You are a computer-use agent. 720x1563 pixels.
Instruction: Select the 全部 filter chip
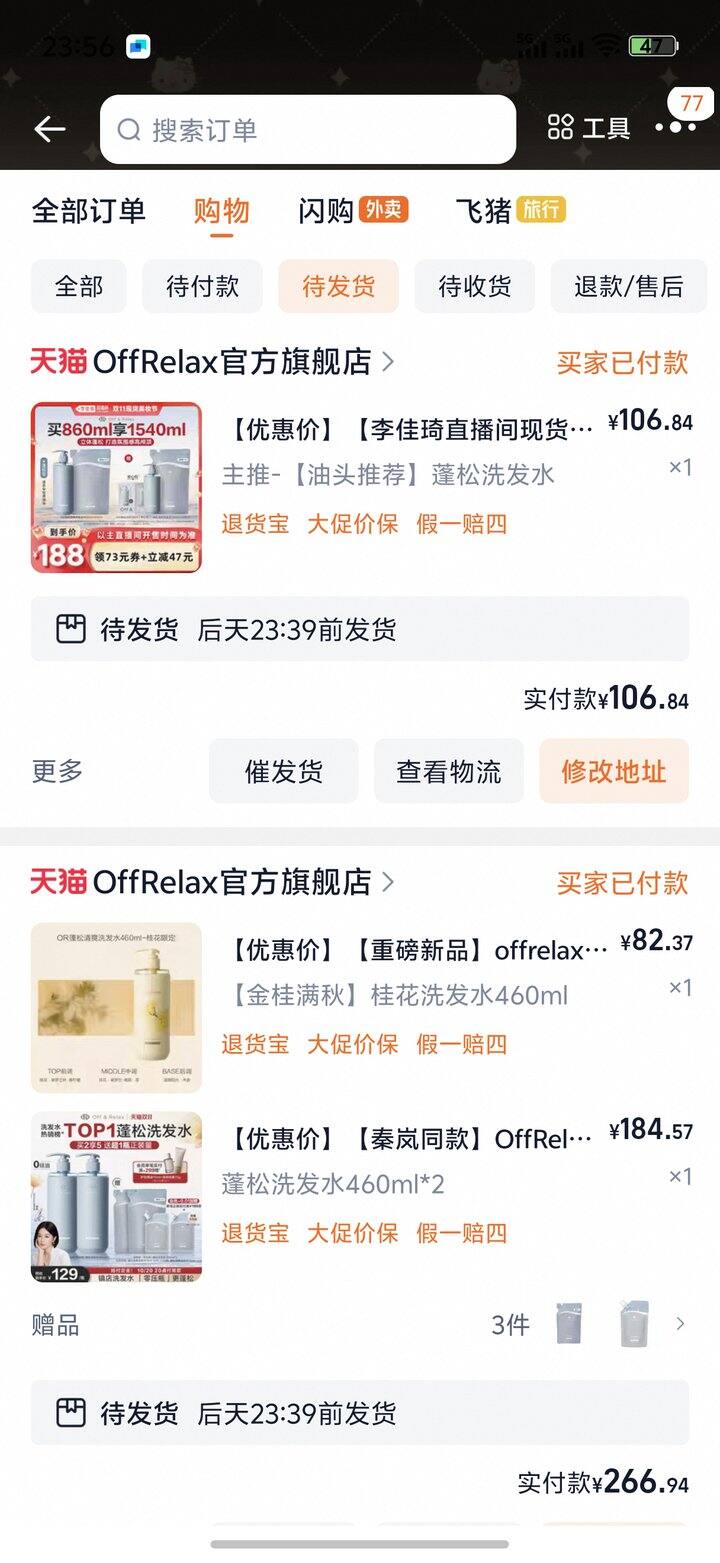[x=79, y=287]
